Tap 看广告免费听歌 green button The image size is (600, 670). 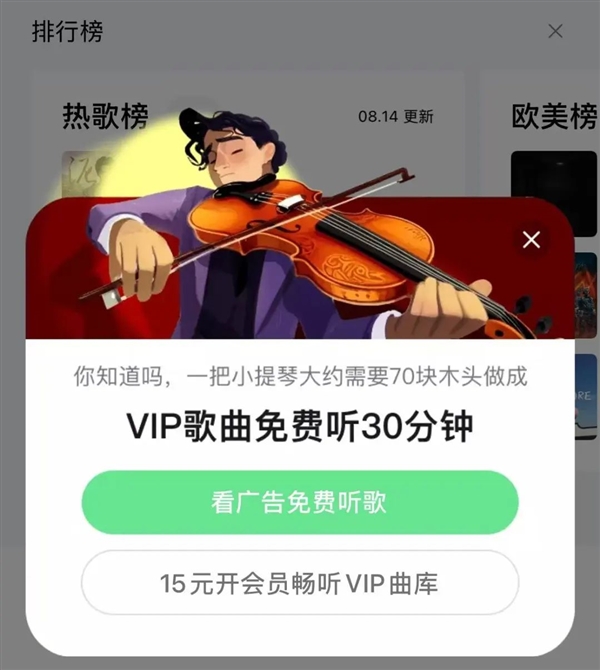tap(300, 504)
